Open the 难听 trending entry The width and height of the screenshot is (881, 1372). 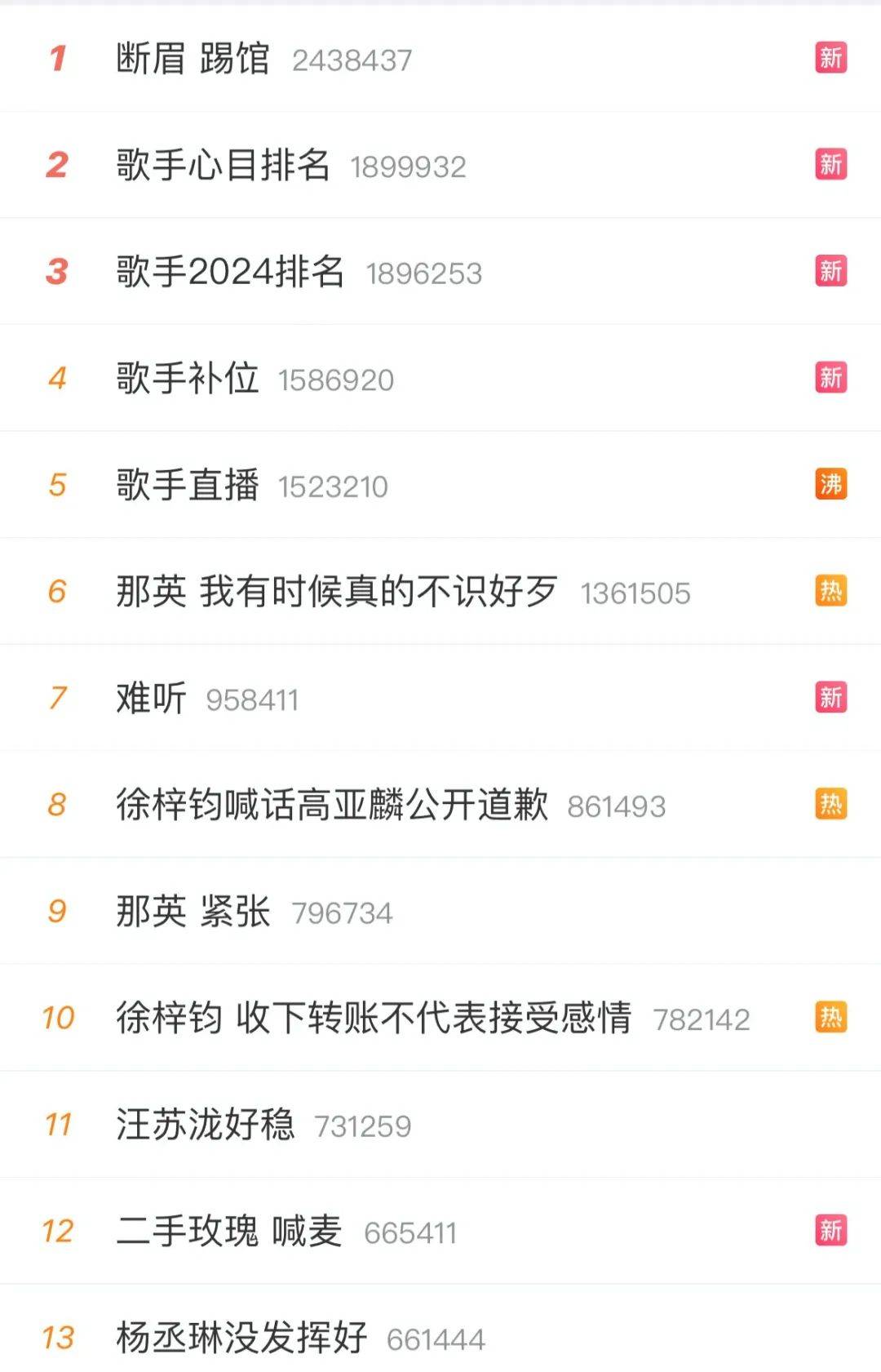tap(152, 699)
